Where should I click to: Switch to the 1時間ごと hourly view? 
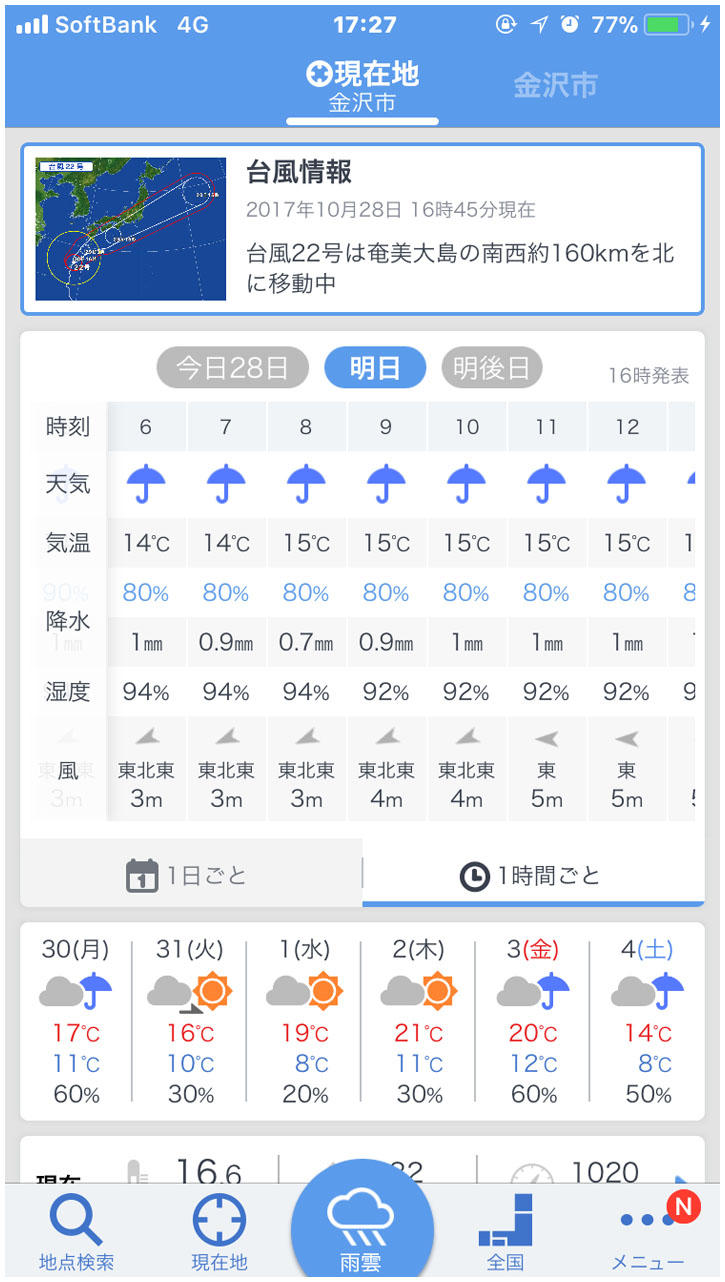532,875
